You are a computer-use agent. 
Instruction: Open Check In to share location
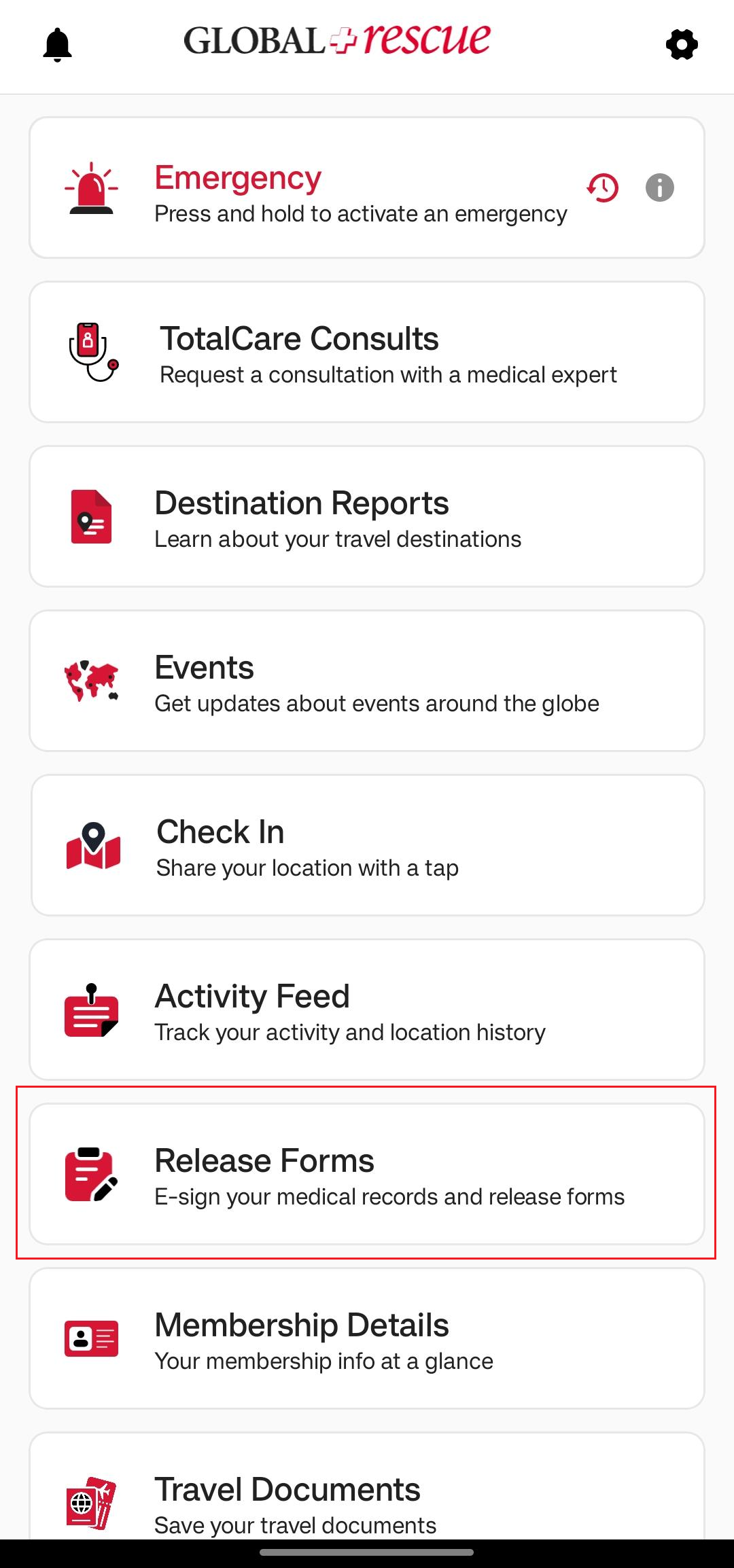367,845
